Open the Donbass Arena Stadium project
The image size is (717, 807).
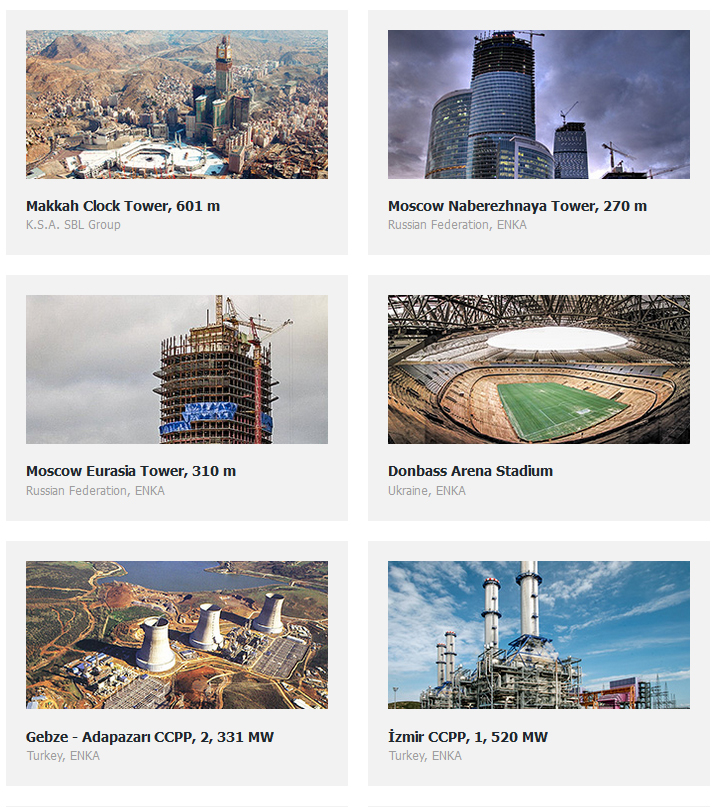(538, 370)
